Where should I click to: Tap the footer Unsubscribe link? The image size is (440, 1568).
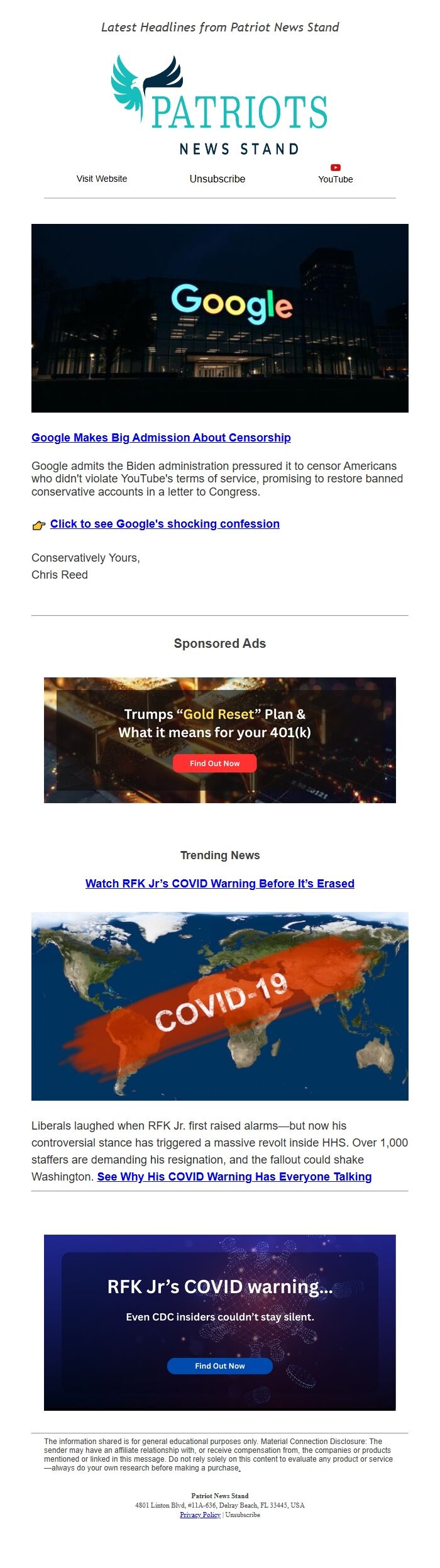243,1515
